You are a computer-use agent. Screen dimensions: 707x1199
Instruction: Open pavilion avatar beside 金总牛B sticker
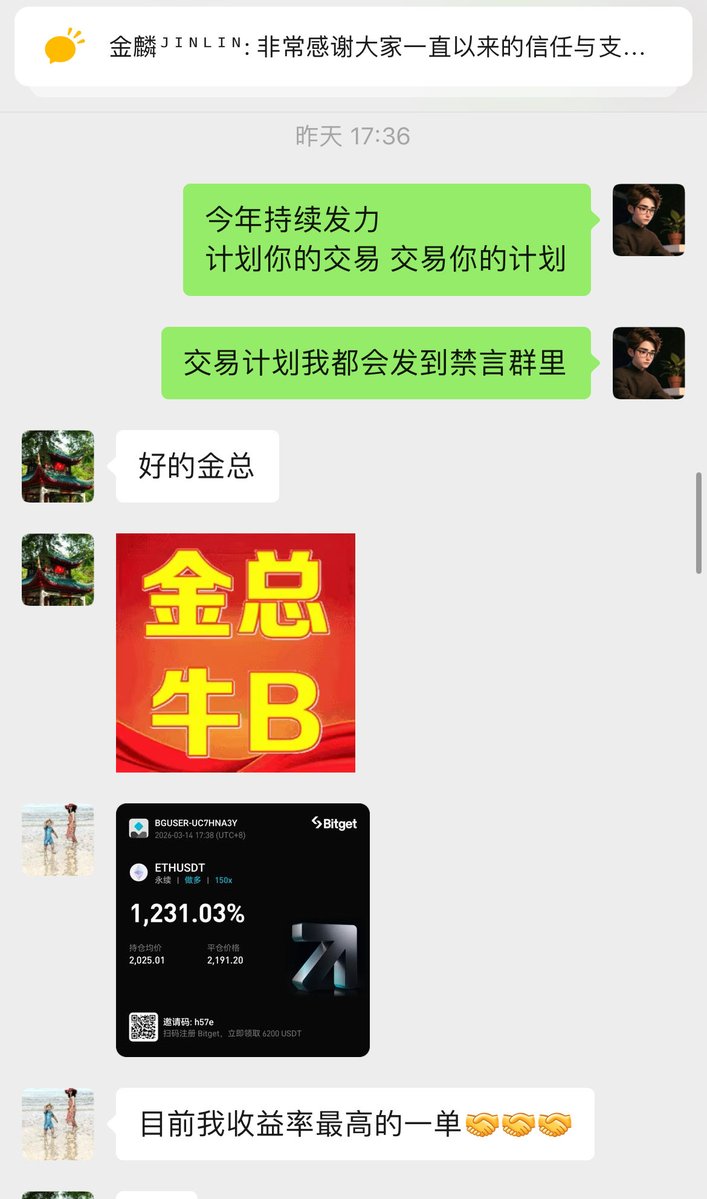coord(58,569)
